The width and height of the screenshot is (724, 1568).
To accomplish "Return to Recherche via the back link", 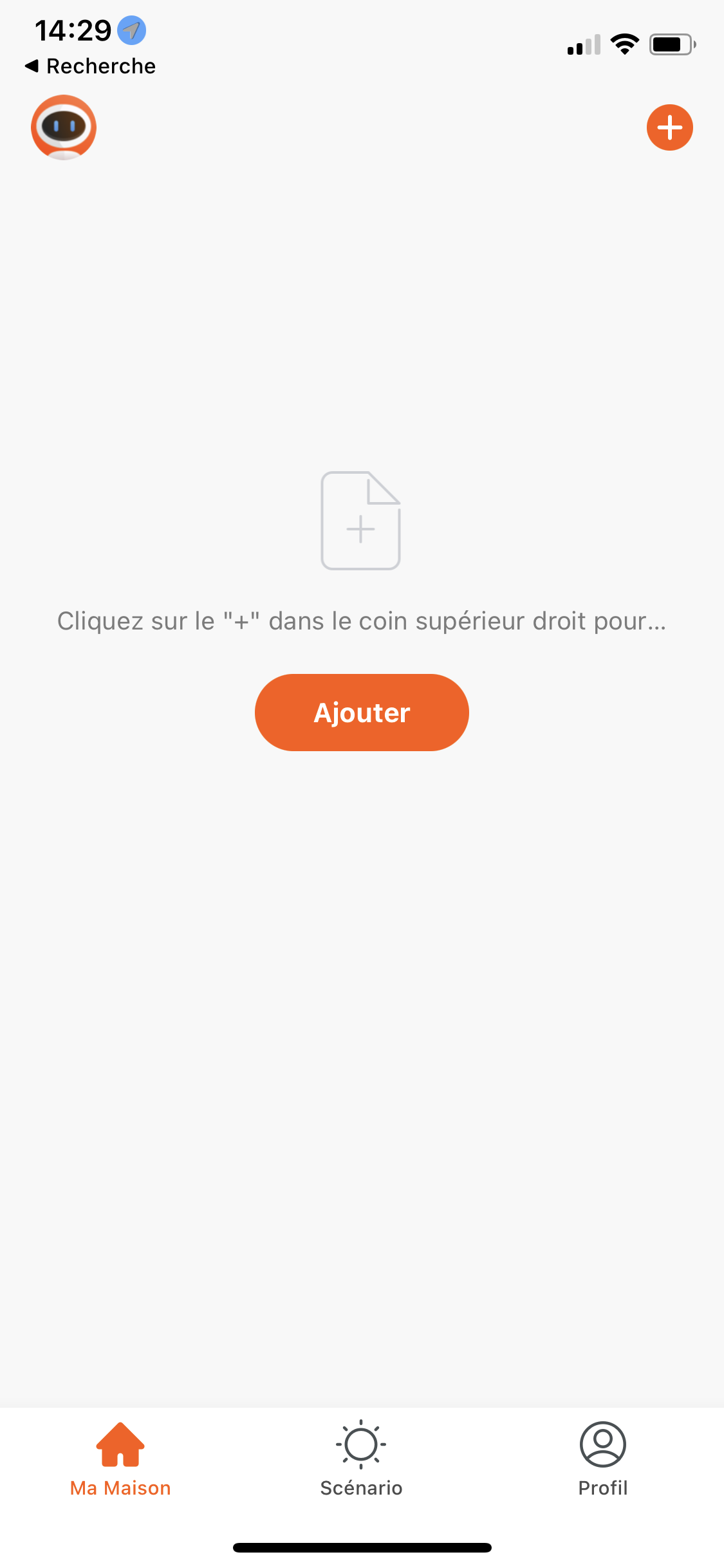I will point(90,66).
